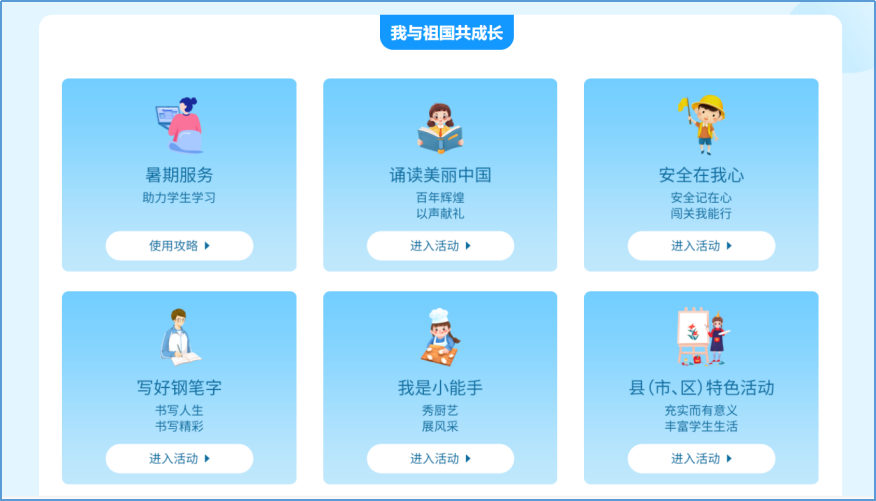Enter the 我是小能手 activity
The width and height of the screenshot is (876, 501).
pos(440,458)
